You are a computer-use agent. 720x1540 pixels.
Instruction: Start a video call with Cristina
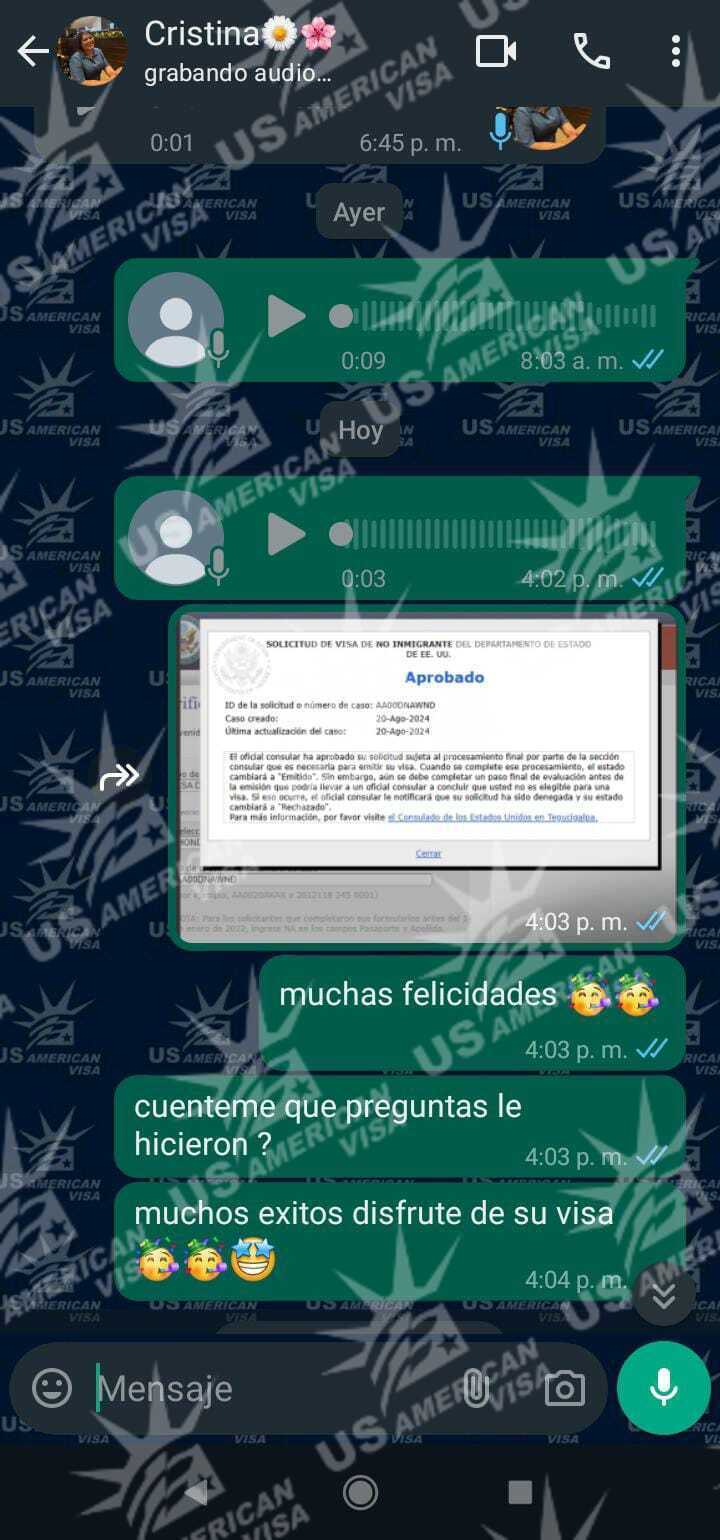[496, 51]
